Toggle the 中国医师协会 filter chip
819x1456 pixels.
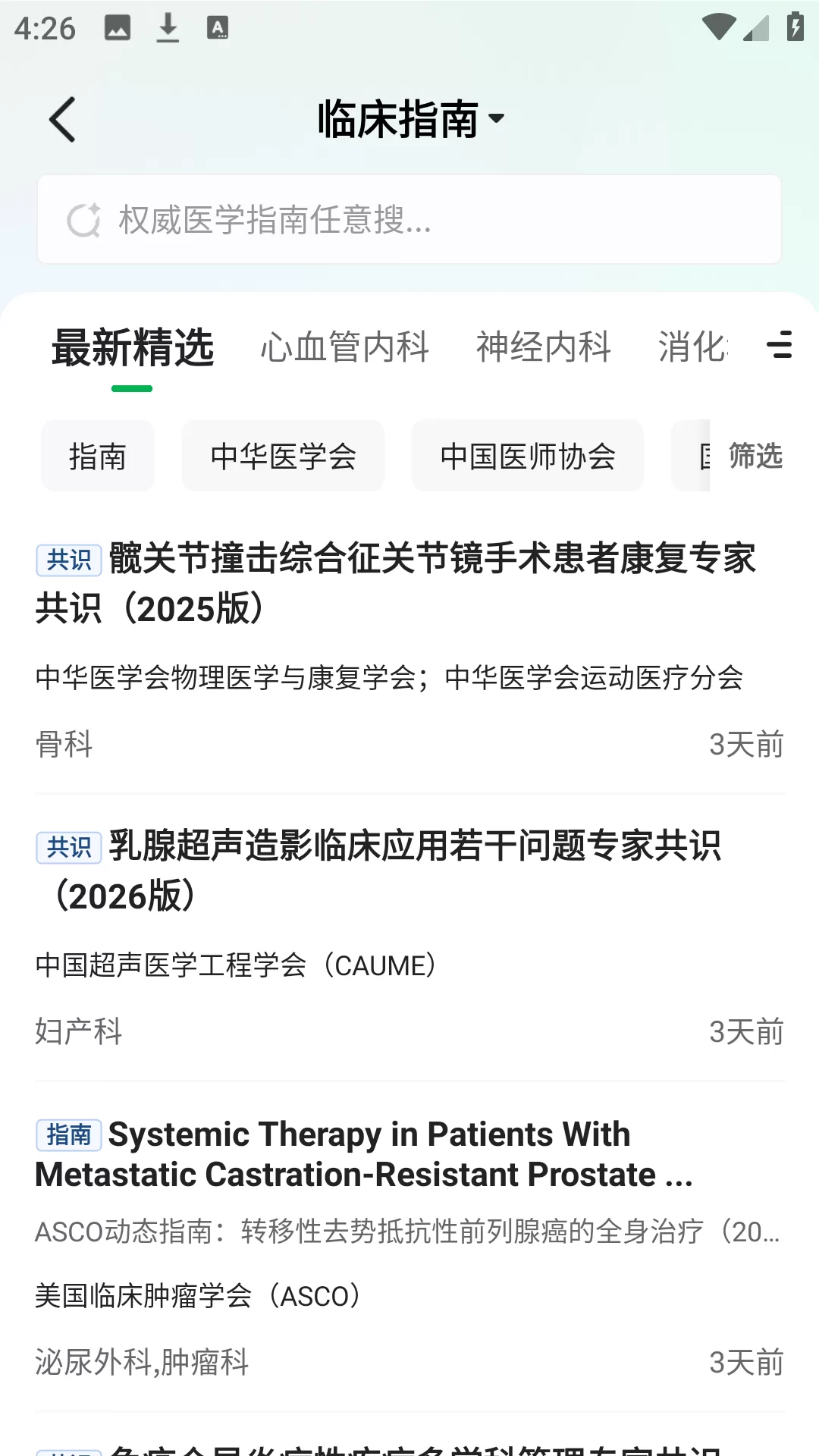528,457
